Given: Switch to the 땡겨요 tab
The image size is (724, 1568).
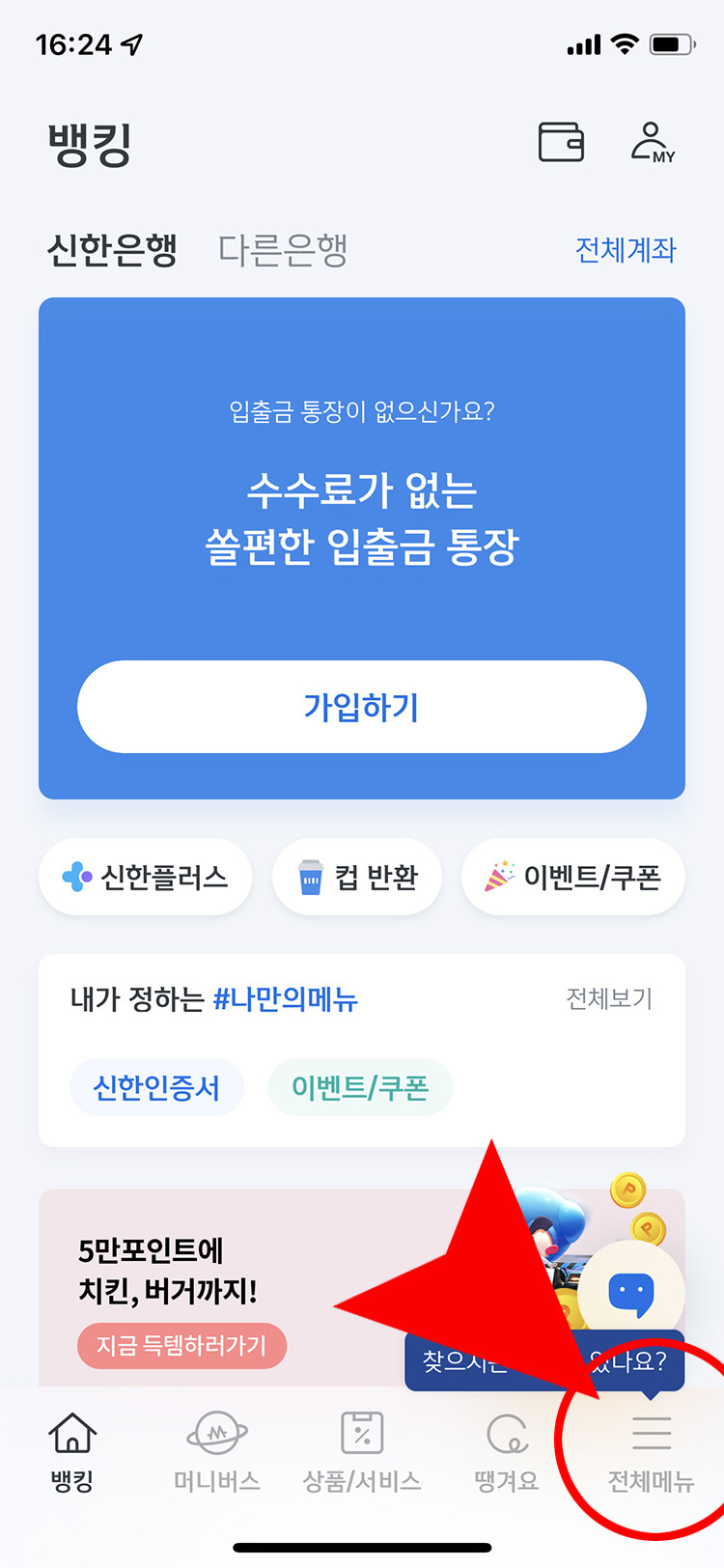Looking at the screenshot, I should click(x=507, y=1452).
